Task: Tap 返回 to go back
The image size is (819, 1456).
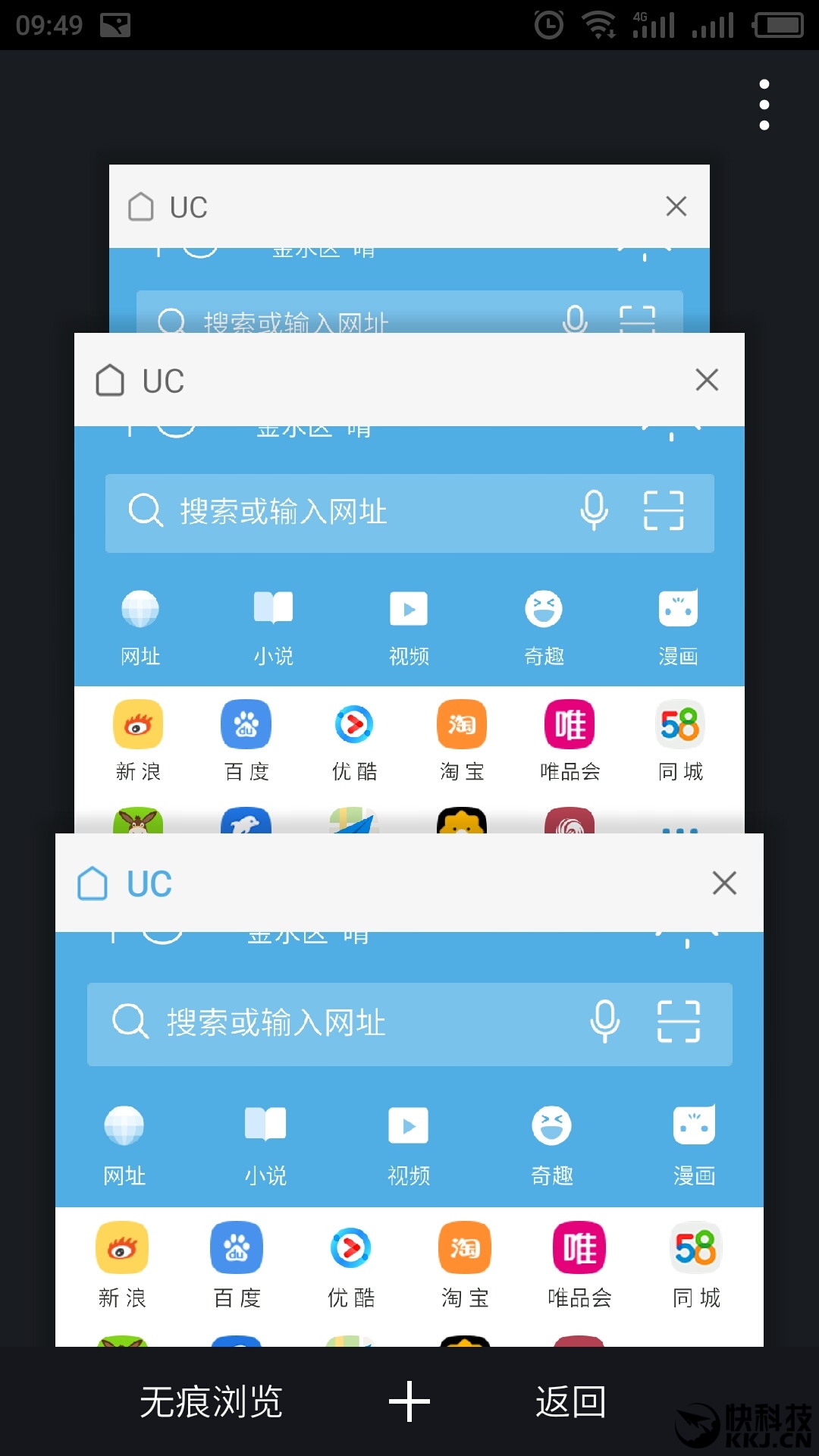Action: click(x=570, y=1401)
